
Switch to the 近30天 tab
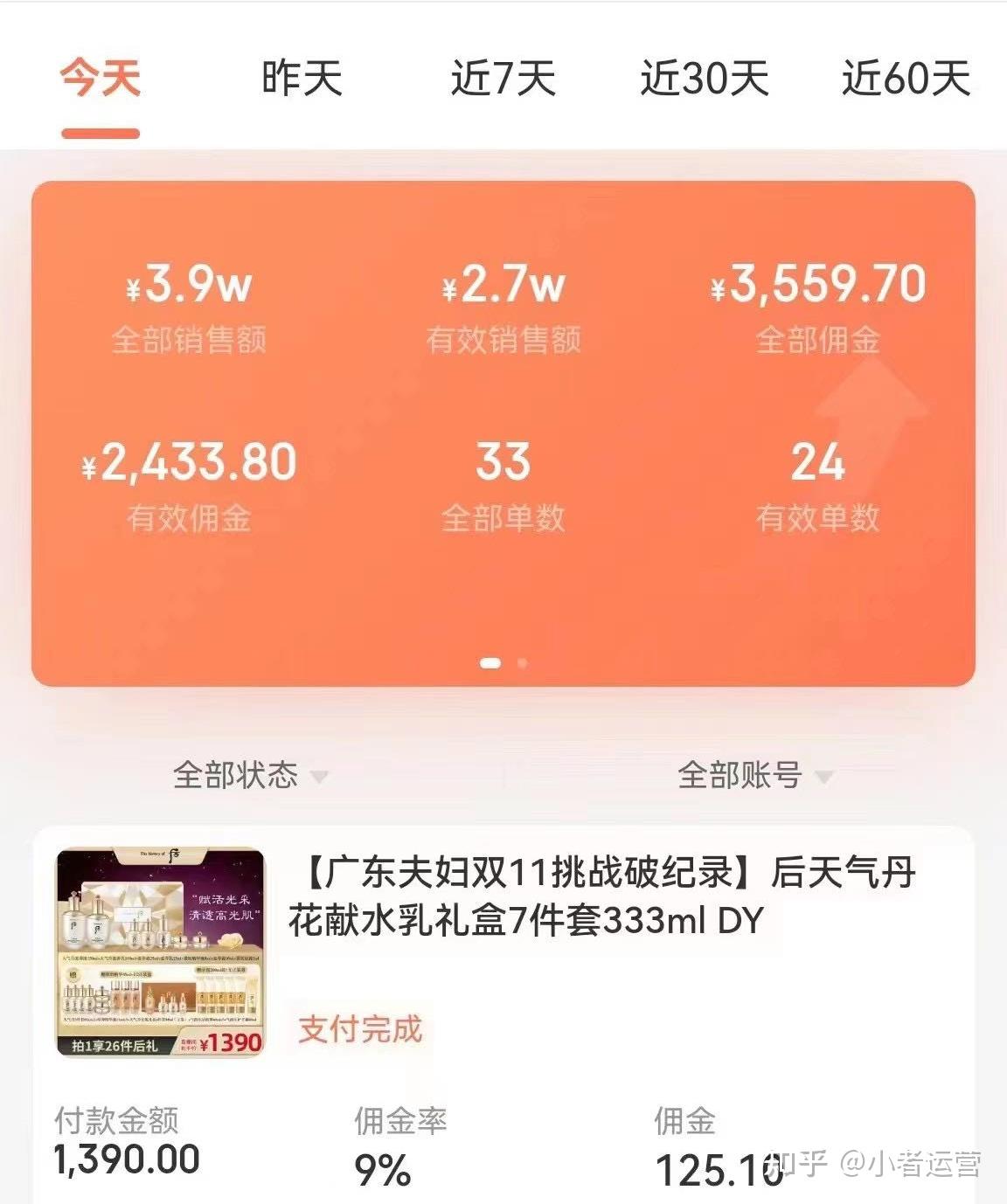[x=704, y=79]
